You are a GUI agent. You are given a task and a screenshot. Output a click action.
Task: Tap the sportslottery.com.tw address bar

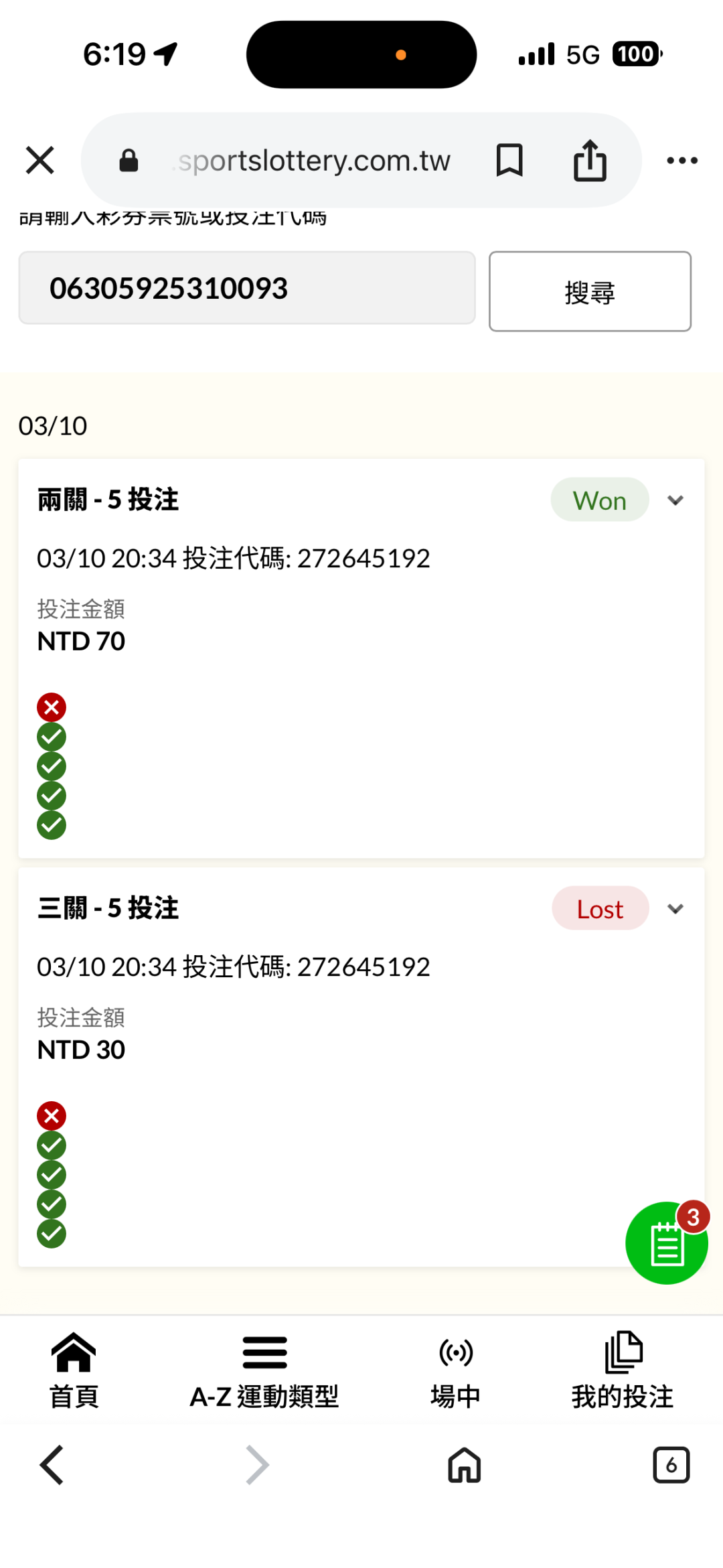click(x=313, y=161)
